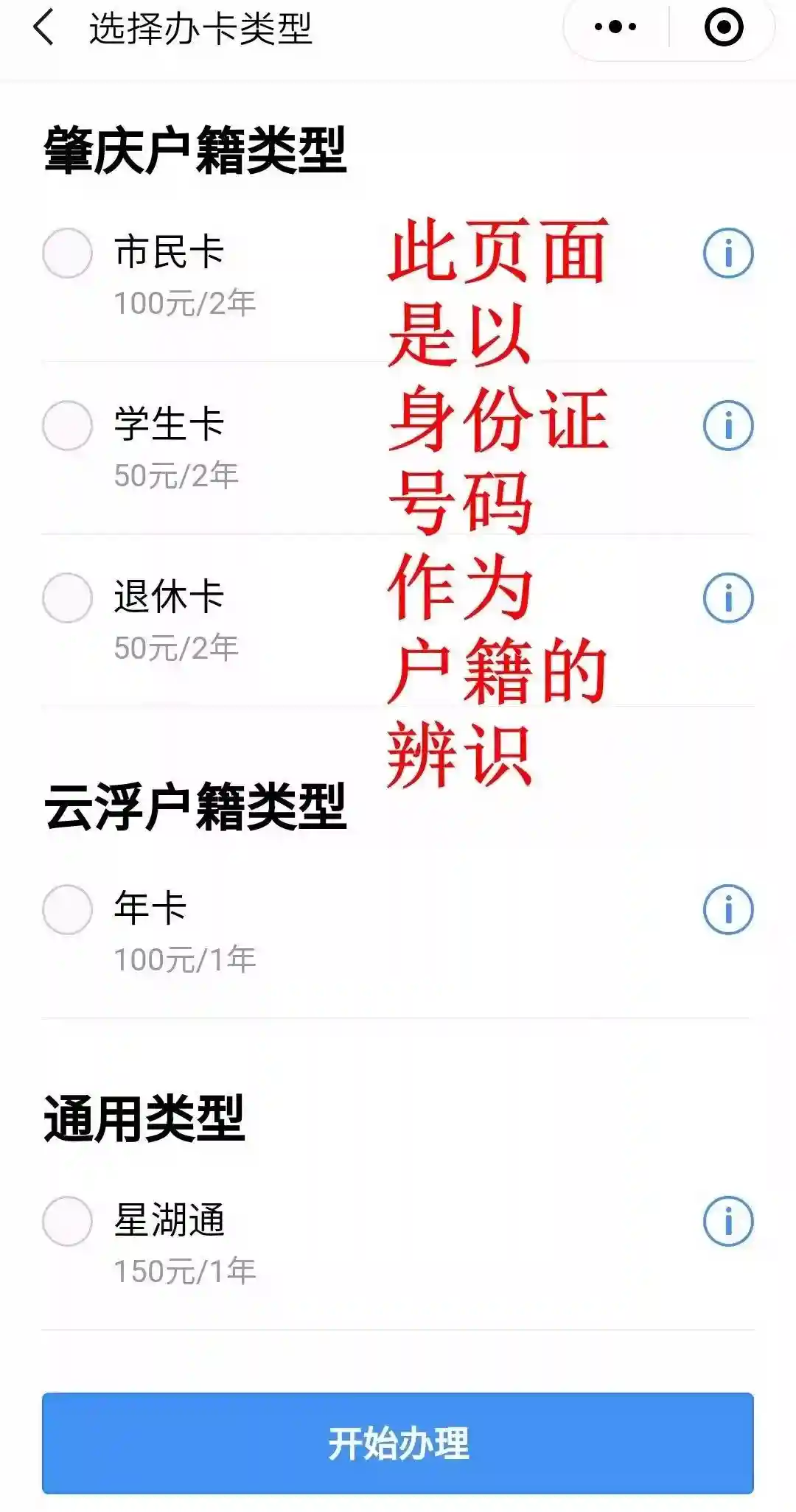Viewport: 796px width, 1512px height.
Task: Choose the 星湖通 card type
Action: point(67,1221)
